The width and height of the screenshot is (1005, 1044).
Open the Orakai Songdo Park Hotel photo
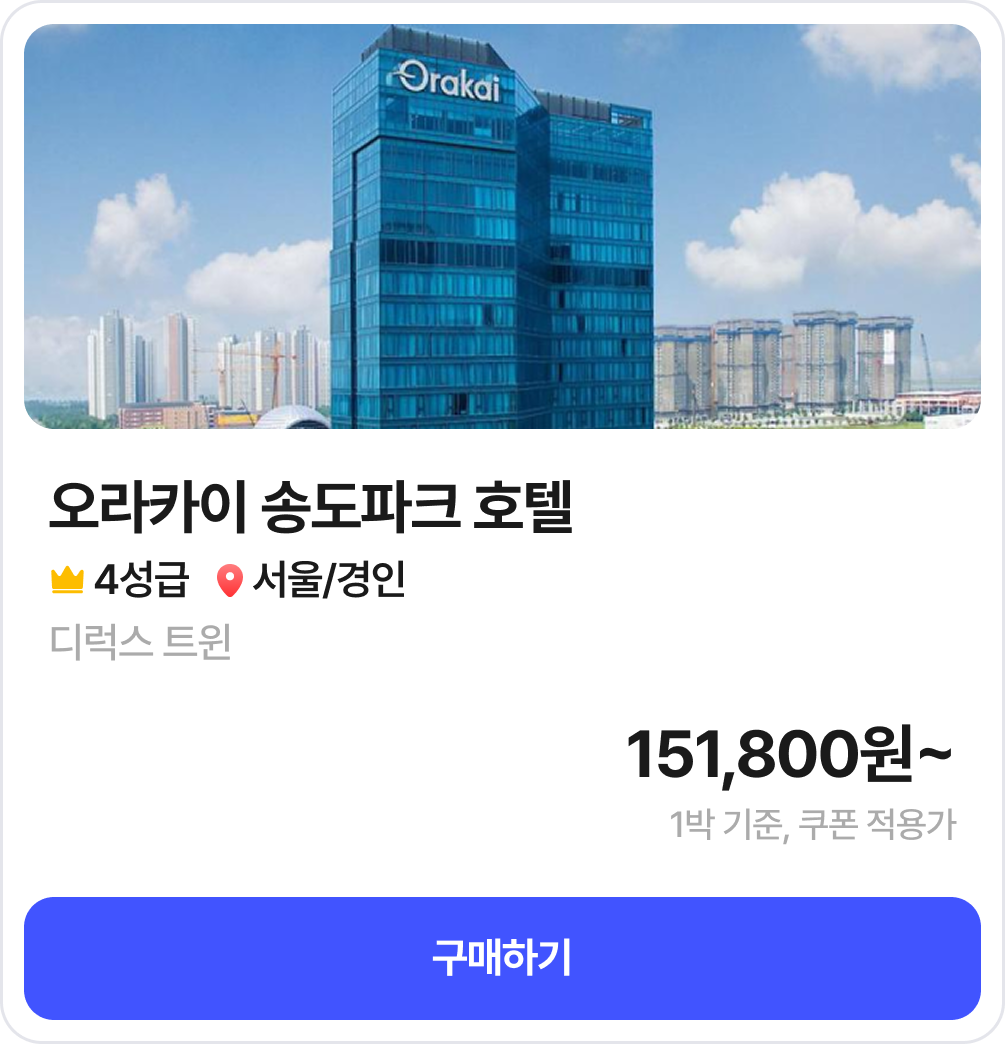point(502,227)
